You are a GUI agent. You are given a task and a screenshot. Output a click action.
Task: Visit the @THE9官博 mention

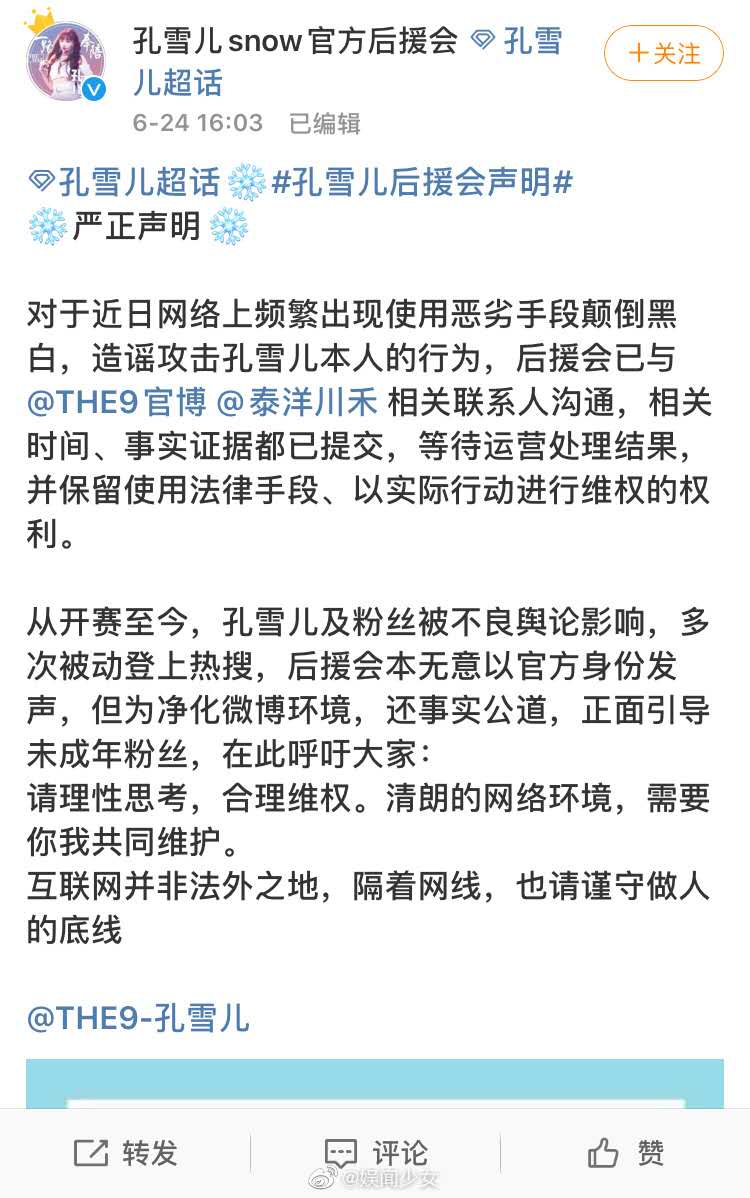tap(117, 403)
